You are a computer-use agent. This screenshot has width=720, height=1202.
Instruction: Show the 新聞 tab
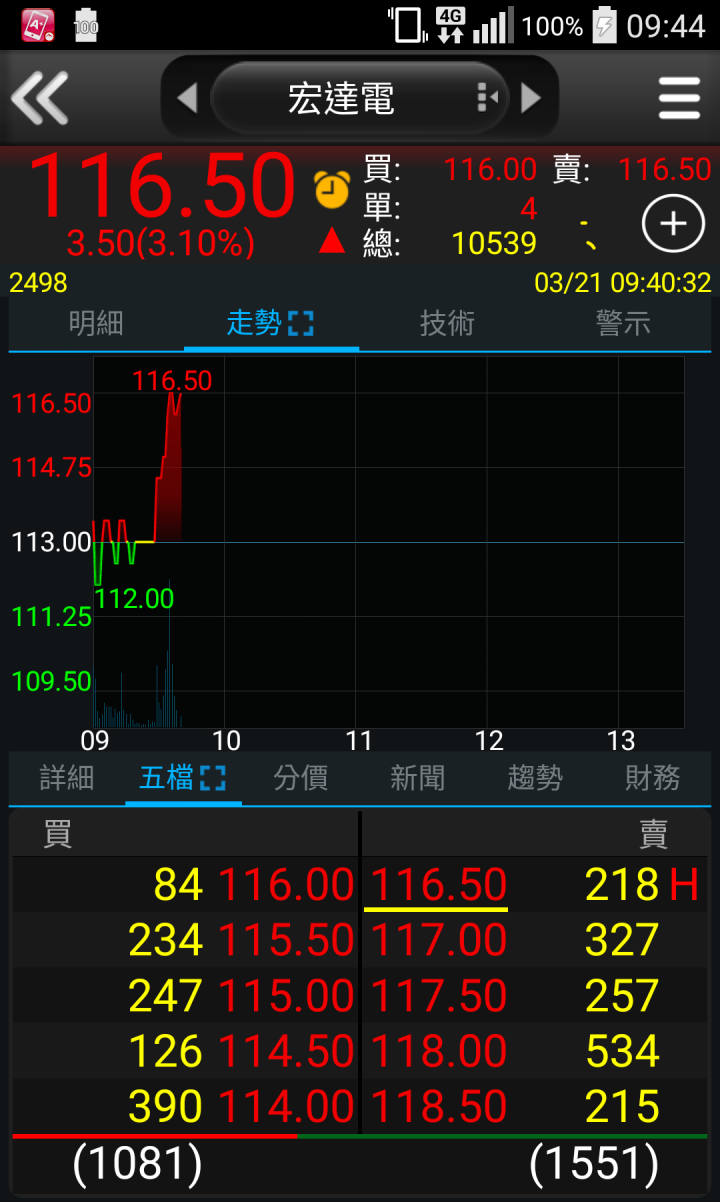pos(418,778)
